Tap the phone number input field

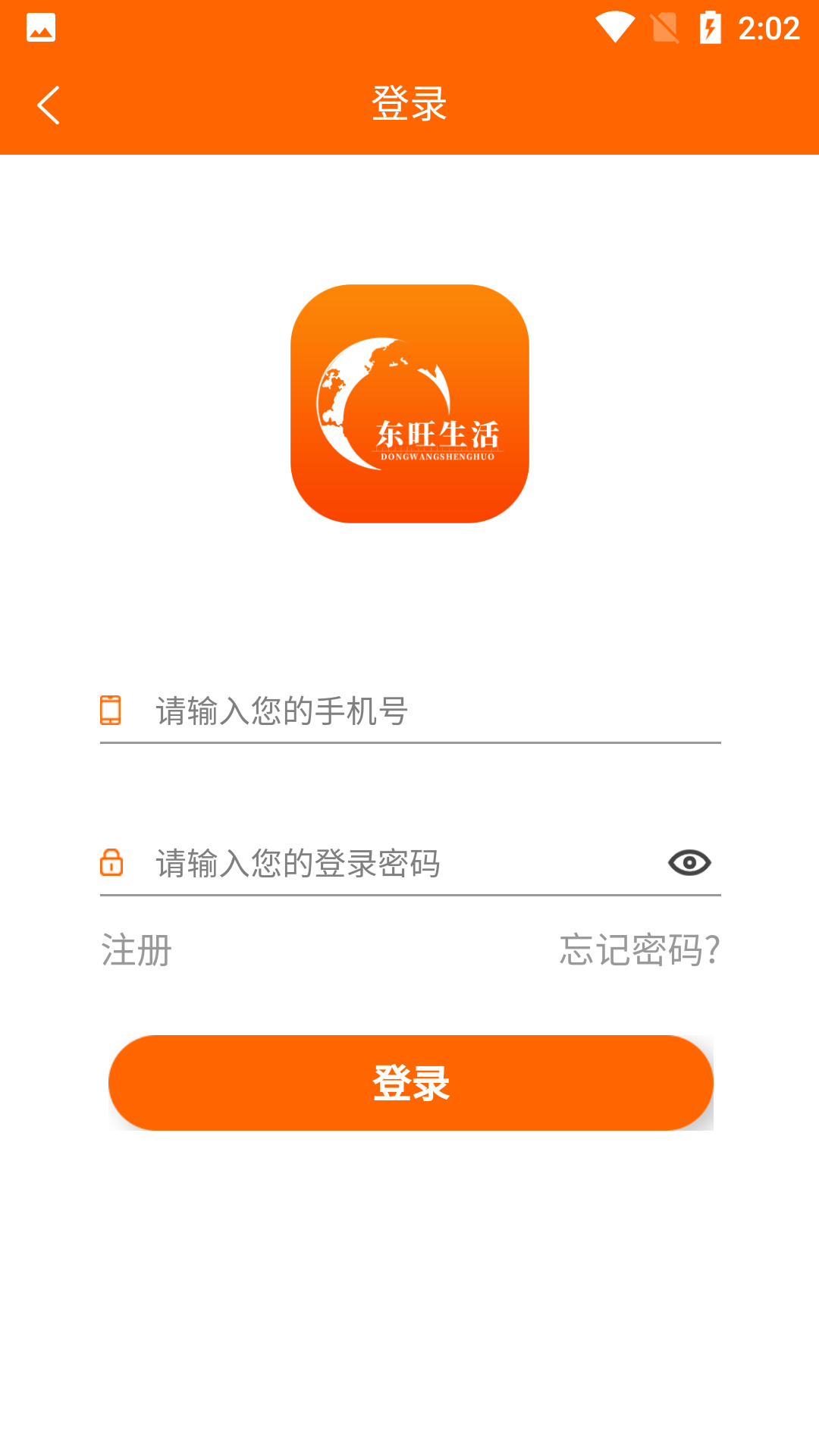point(425,711)
